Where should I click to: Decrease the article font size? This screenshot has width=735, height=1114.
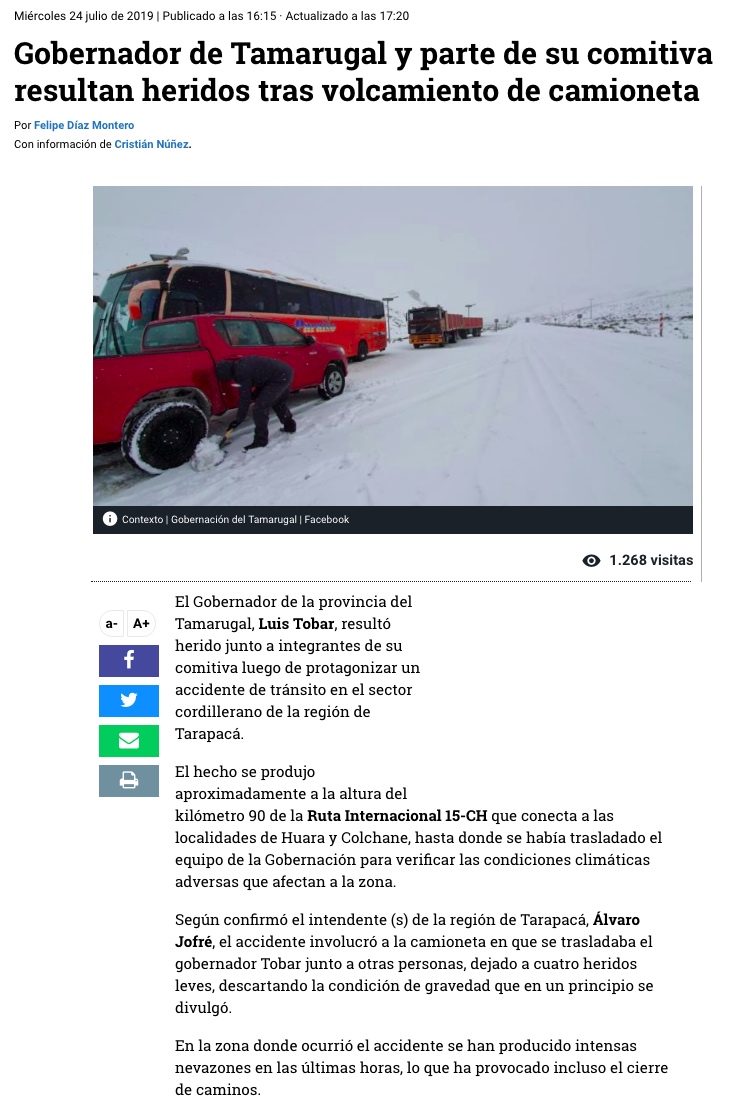click(x=112, y=623)
